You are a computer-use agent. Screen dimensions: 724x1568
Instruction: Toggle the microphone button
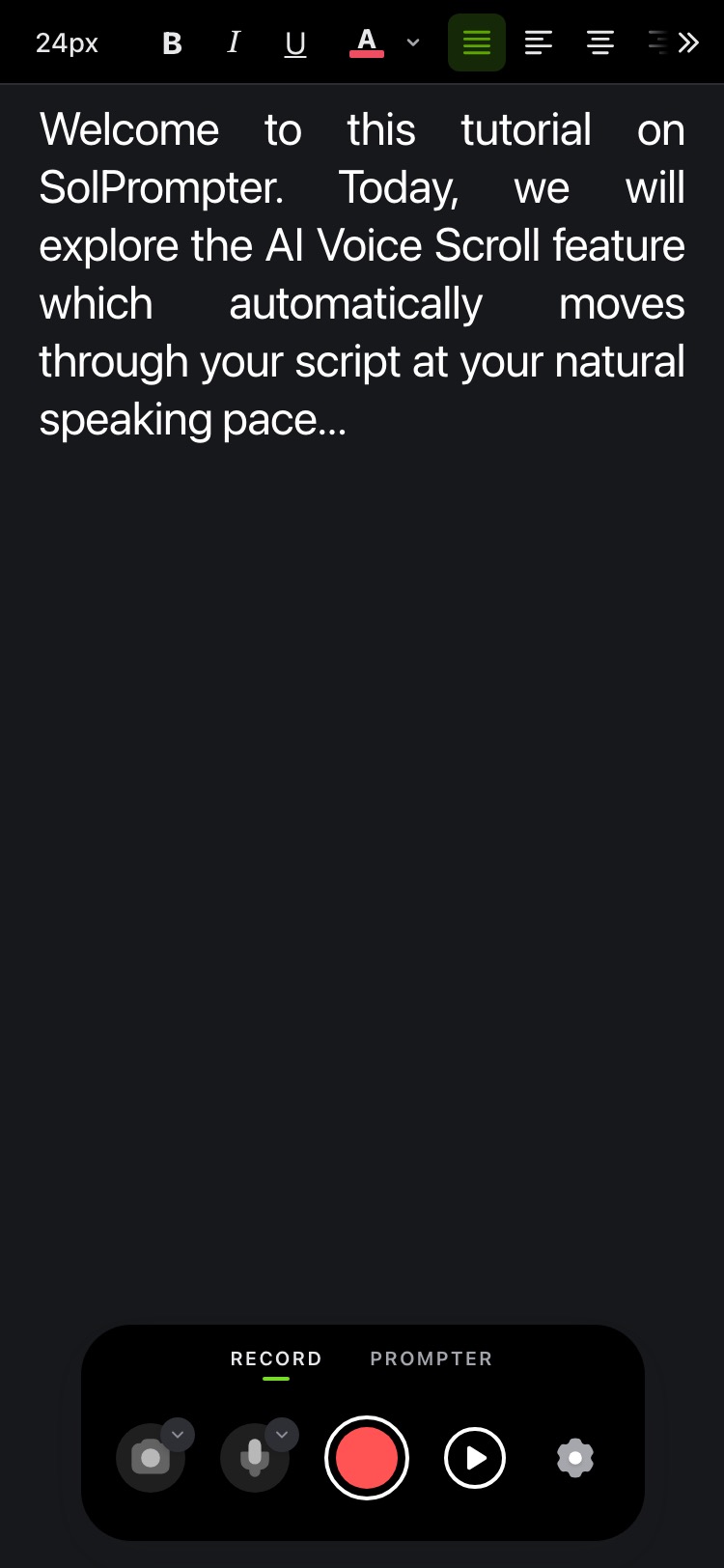click(255, 1458)
